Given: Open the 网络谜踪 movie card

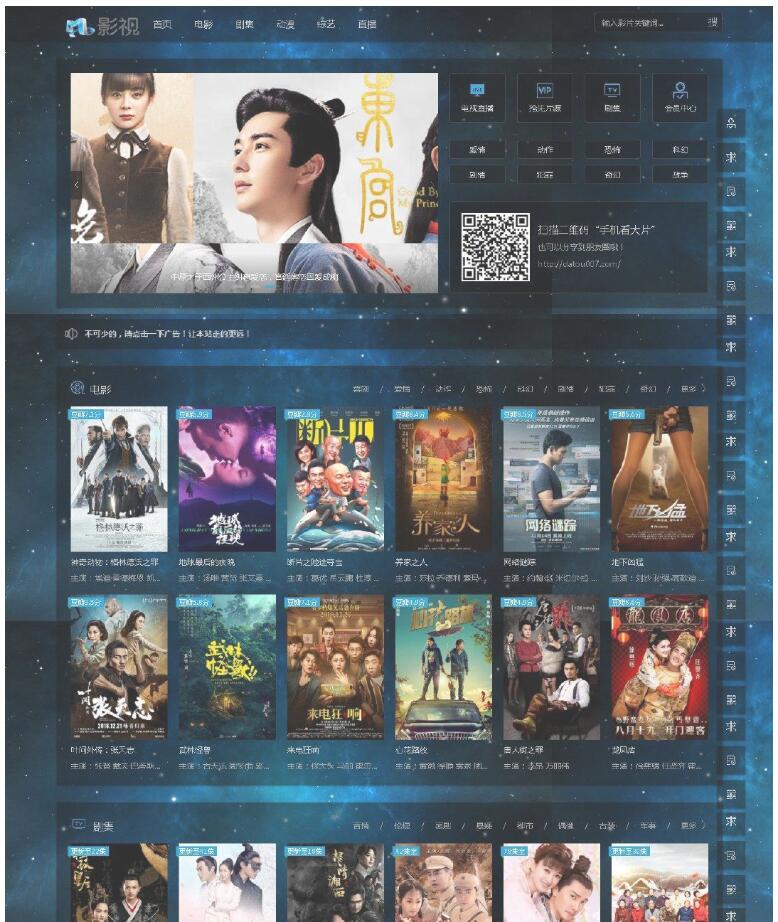Looking at the screenshot, I should point(551,478).
